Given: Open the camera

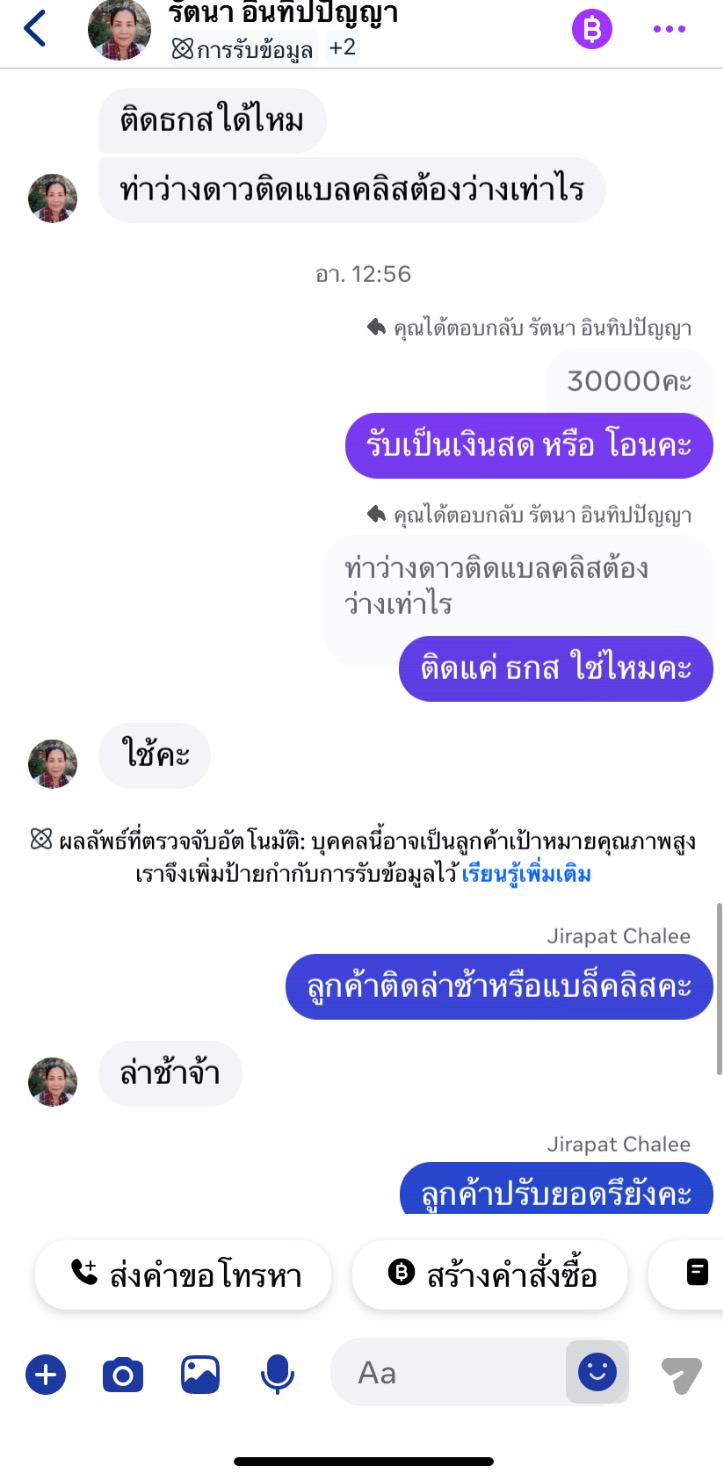Looking at the screenshot, I should [x=123, y=1374].
